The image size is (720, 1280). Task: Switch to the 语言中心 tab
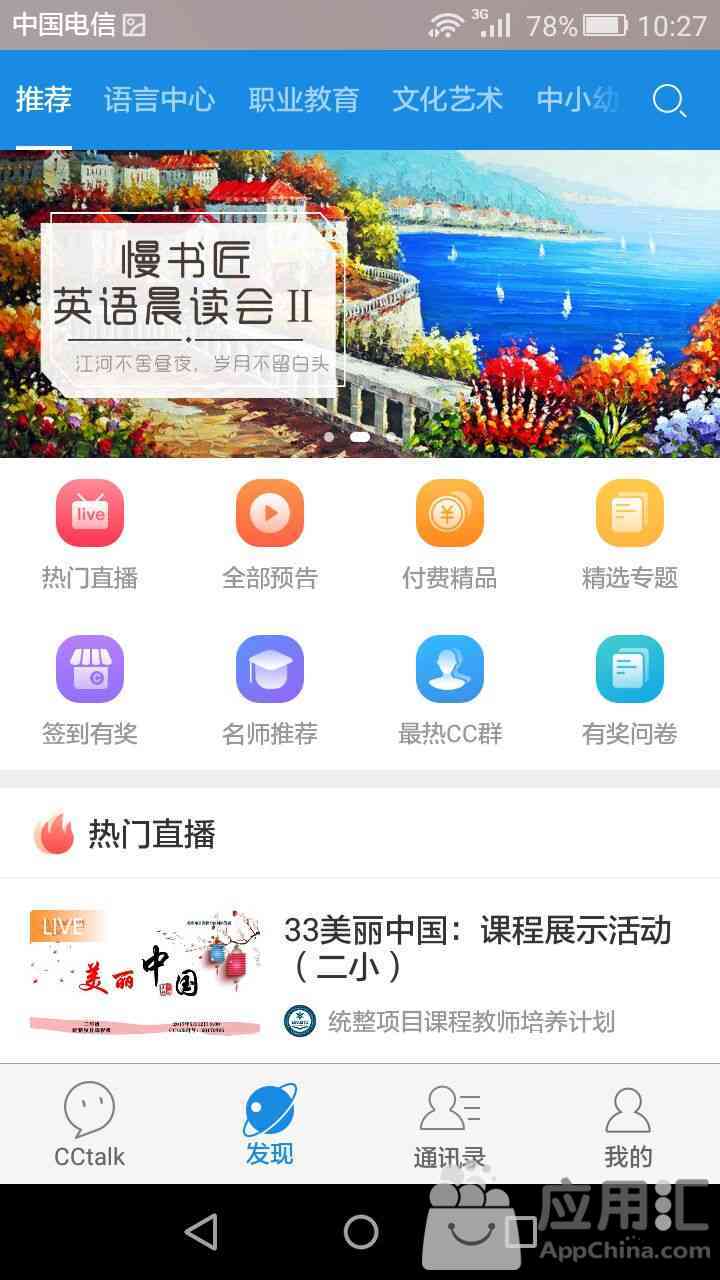159,100
